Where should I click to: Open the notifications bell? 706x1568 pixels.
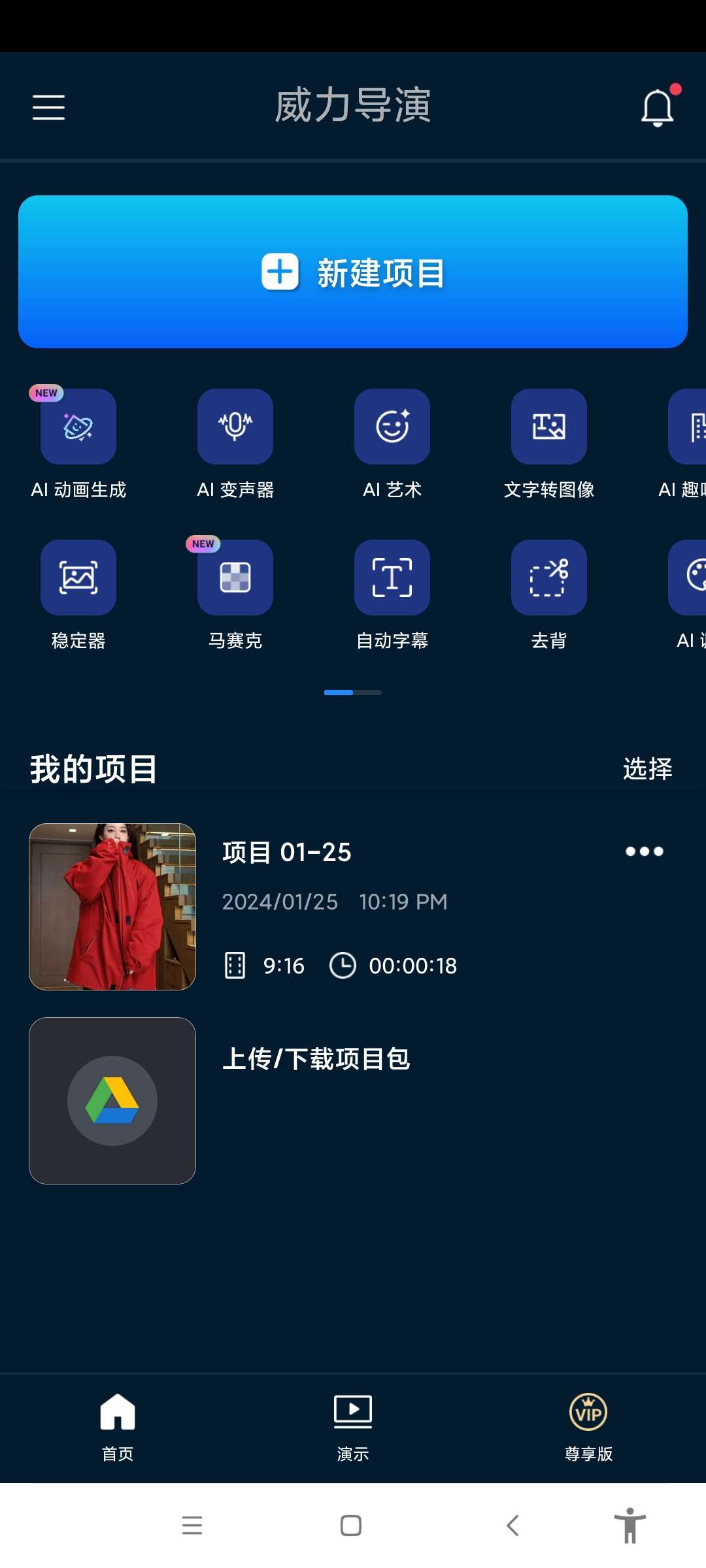click(x=657, y=108)
